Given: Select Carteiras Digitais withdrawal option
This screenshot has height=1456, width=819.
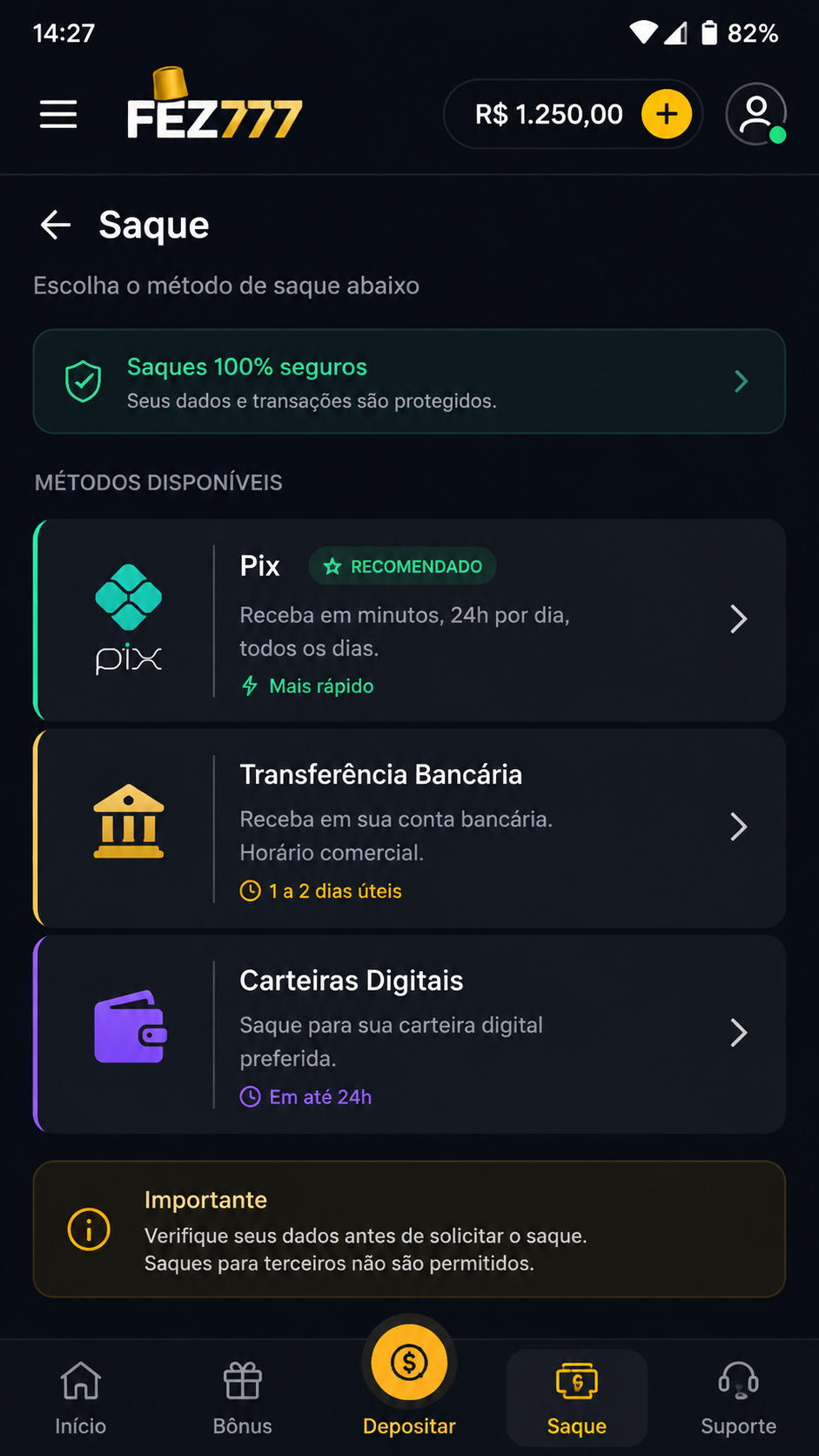Looking at the screenshot, I should pos(409,1034).
